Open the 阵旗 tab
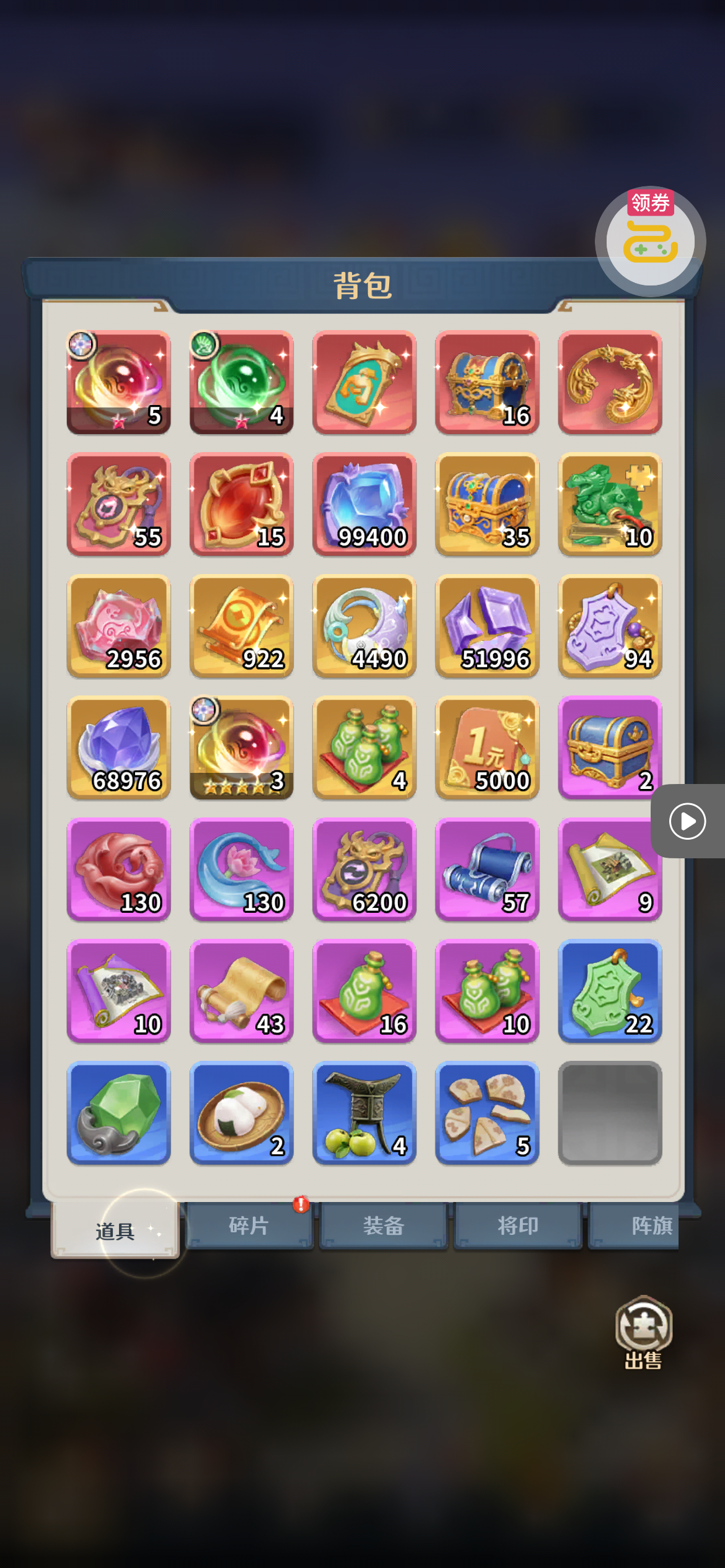 pyautogui.click(x=644, y=1226)
